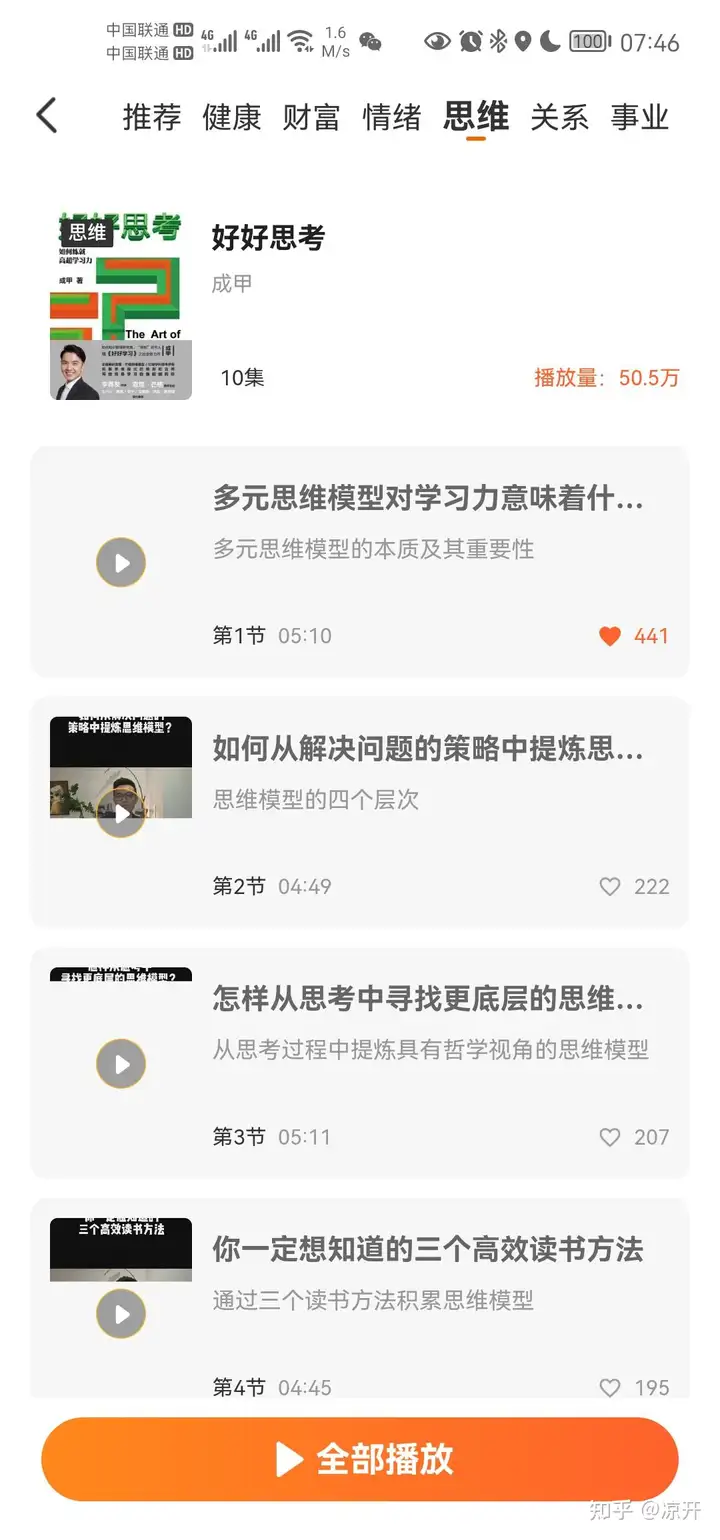Viewport: 720px width, 1540px height.
Task: Switch to the 推荐 tab
Action: click(151, 117)
